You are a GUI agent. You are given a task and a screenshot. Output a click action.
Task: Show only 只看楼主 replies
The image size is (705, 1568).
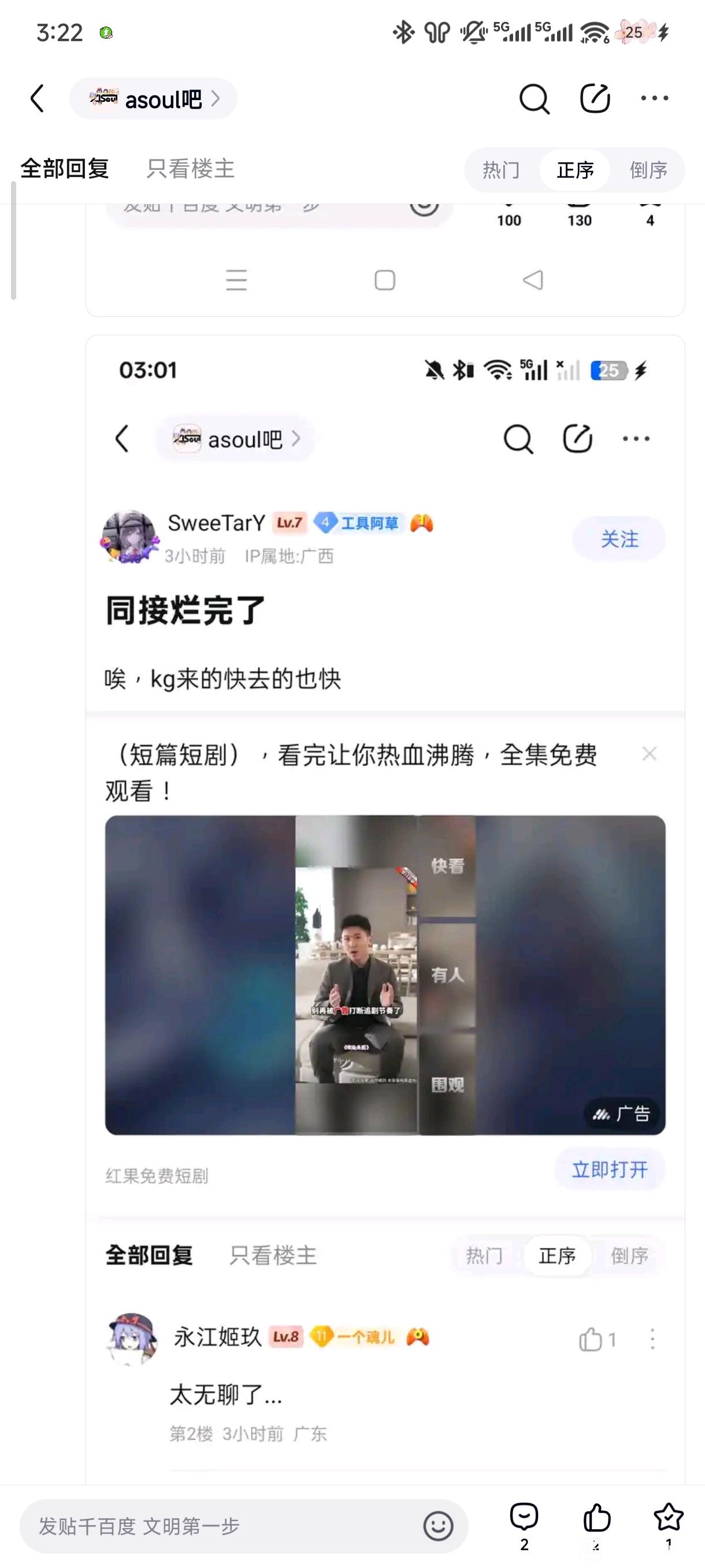[x=190, y=169]
